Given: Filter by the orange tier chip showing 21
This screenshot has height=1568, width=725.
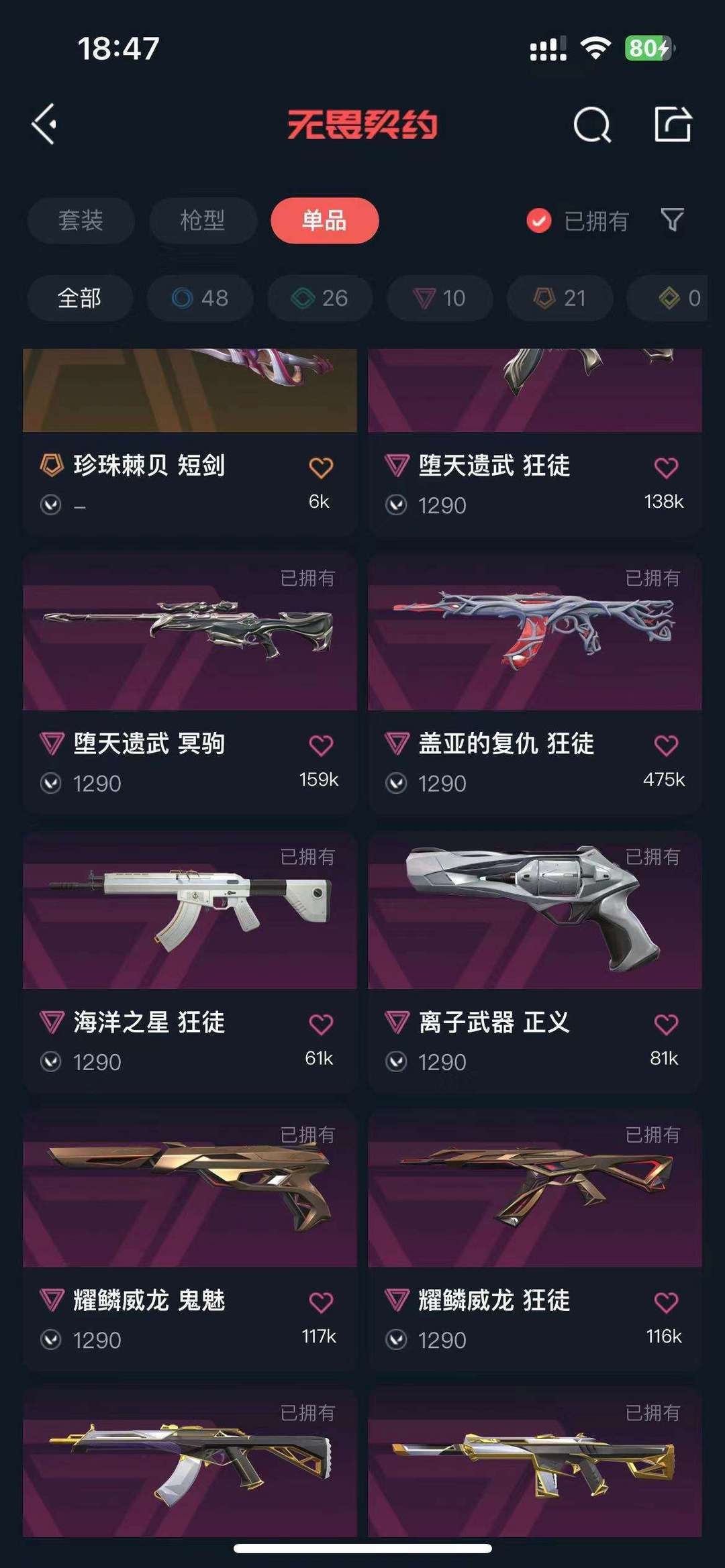Looking at the screenshot, I should point(560,298).
